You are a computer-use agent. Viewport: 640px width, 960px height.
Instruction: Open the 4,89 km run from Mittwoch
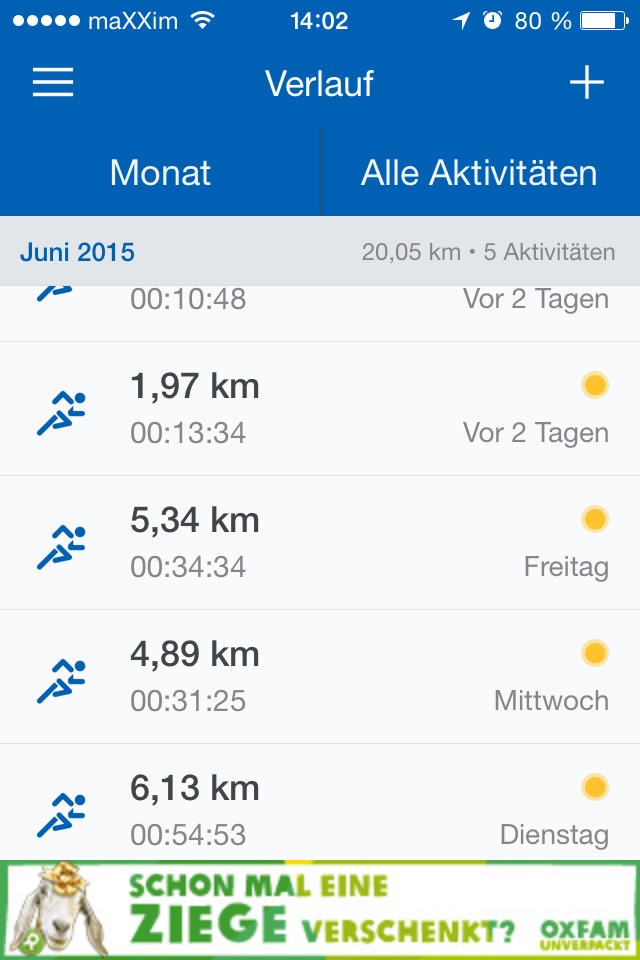(320, 677)
